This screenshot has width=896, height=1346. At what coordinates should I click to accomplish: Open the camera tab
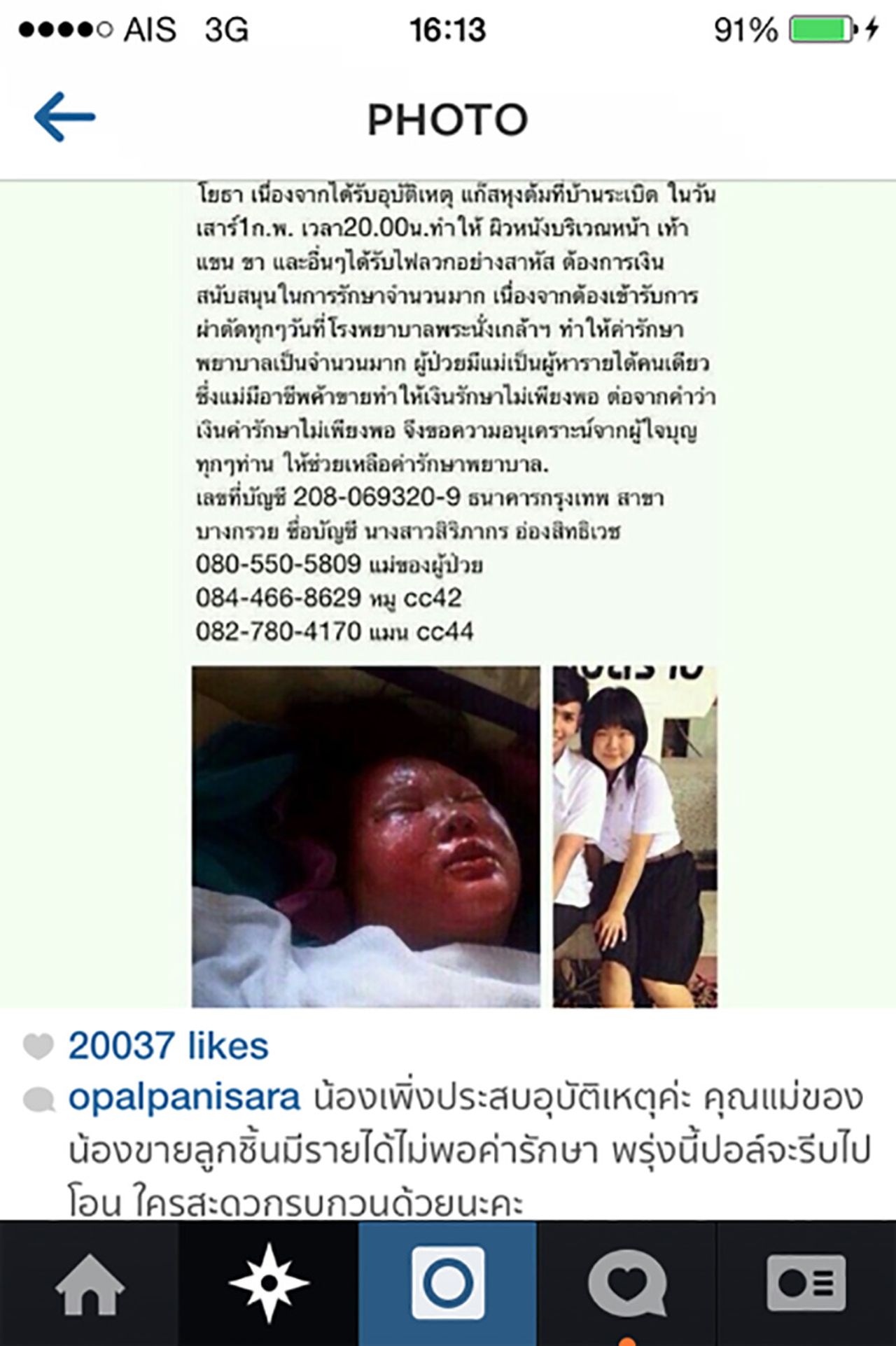coord(448,1284)
